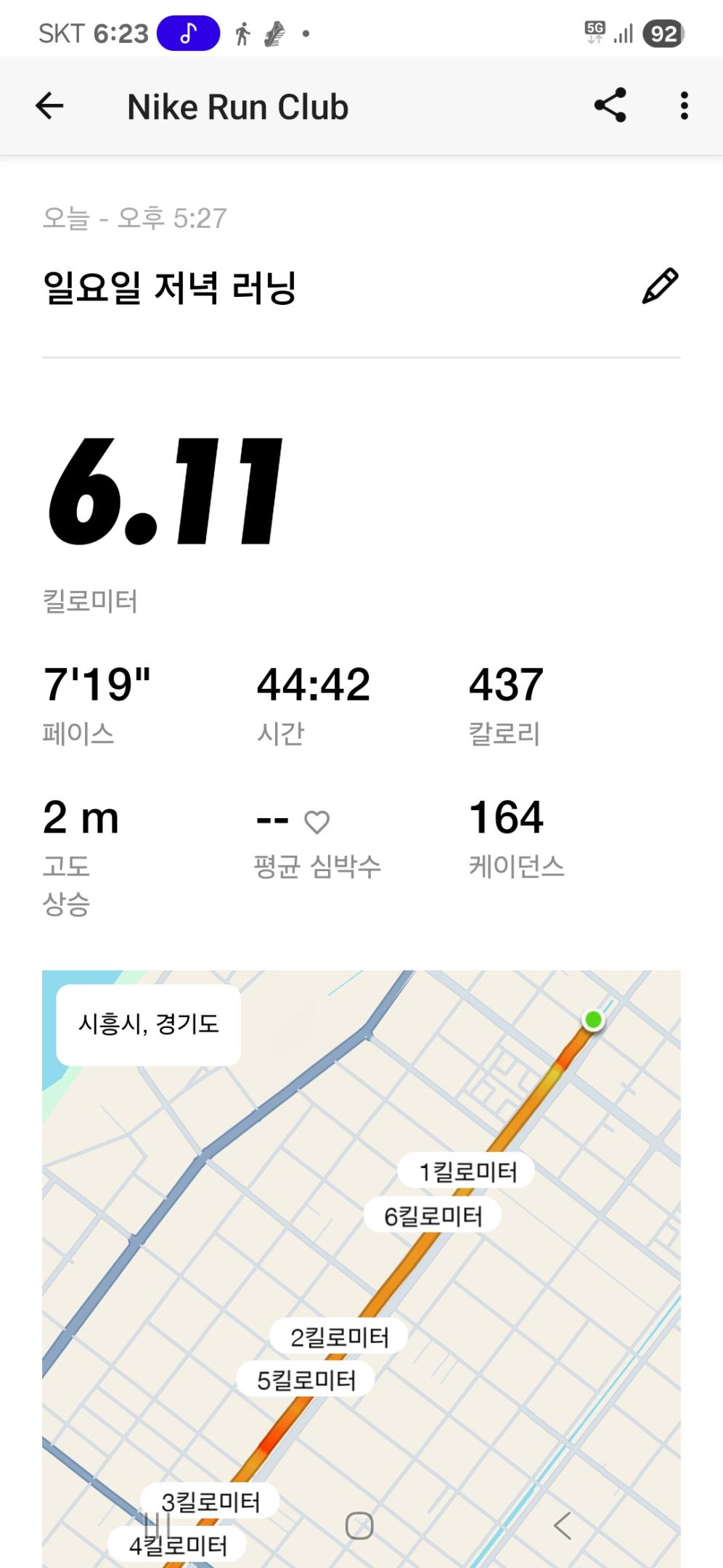Share this run
723x1568 pixels.
click(x=610, y=106)
